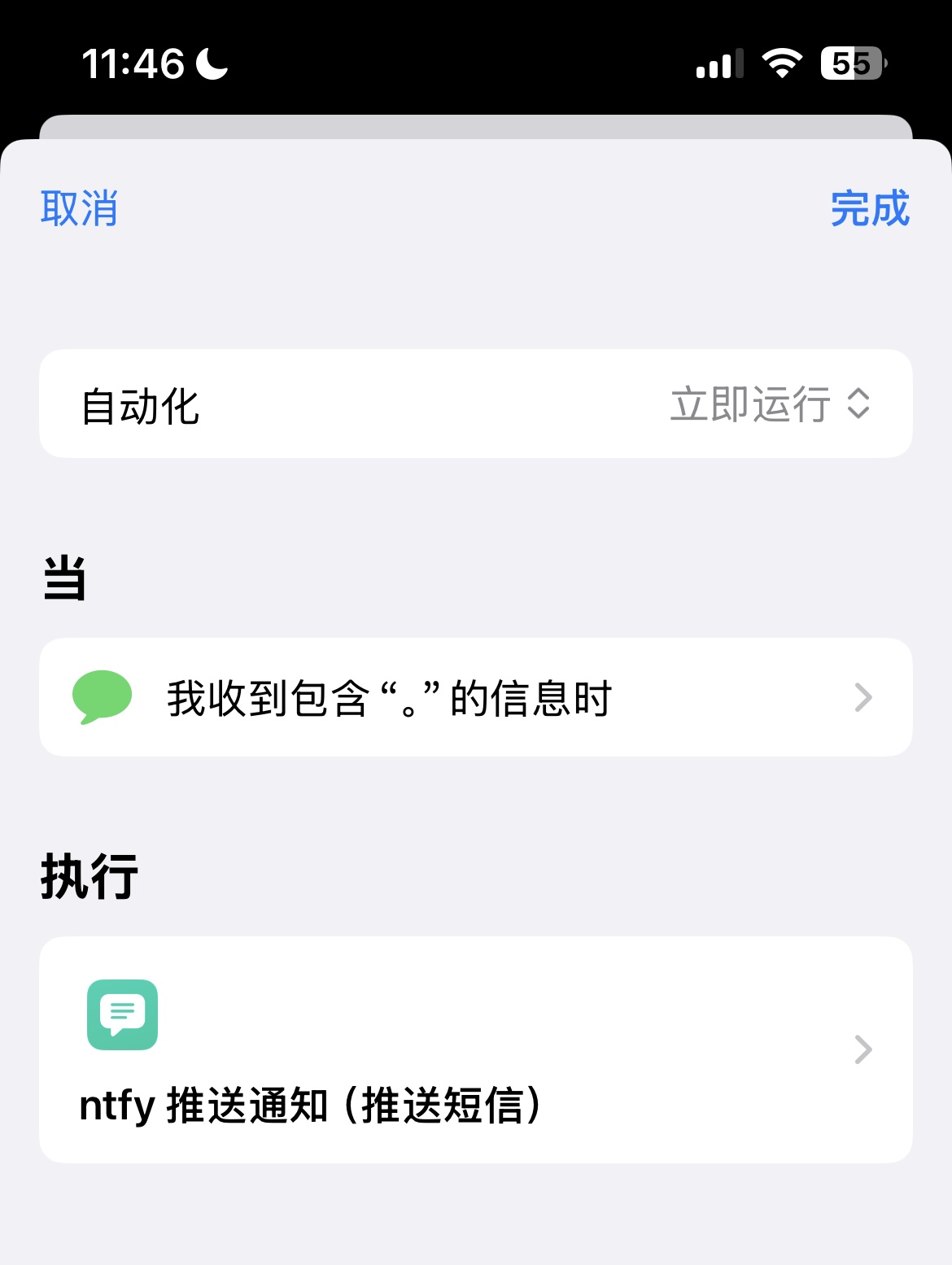Tap the 55% battery indicator
Screen dimensions: 952x1265
click(852, 62)
